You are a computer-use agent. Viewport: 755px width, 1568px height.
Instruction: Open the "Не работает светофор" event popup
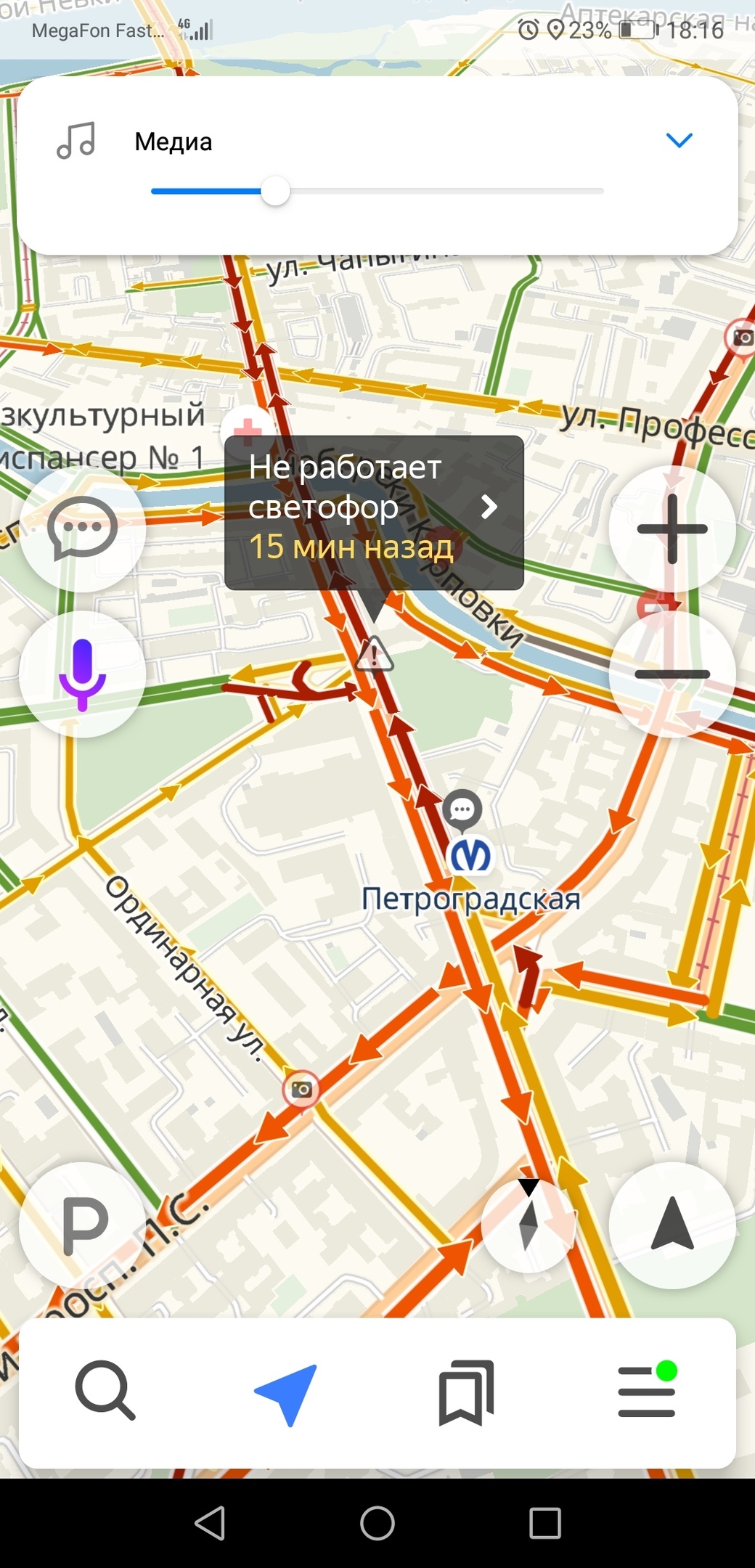(374, 512)
